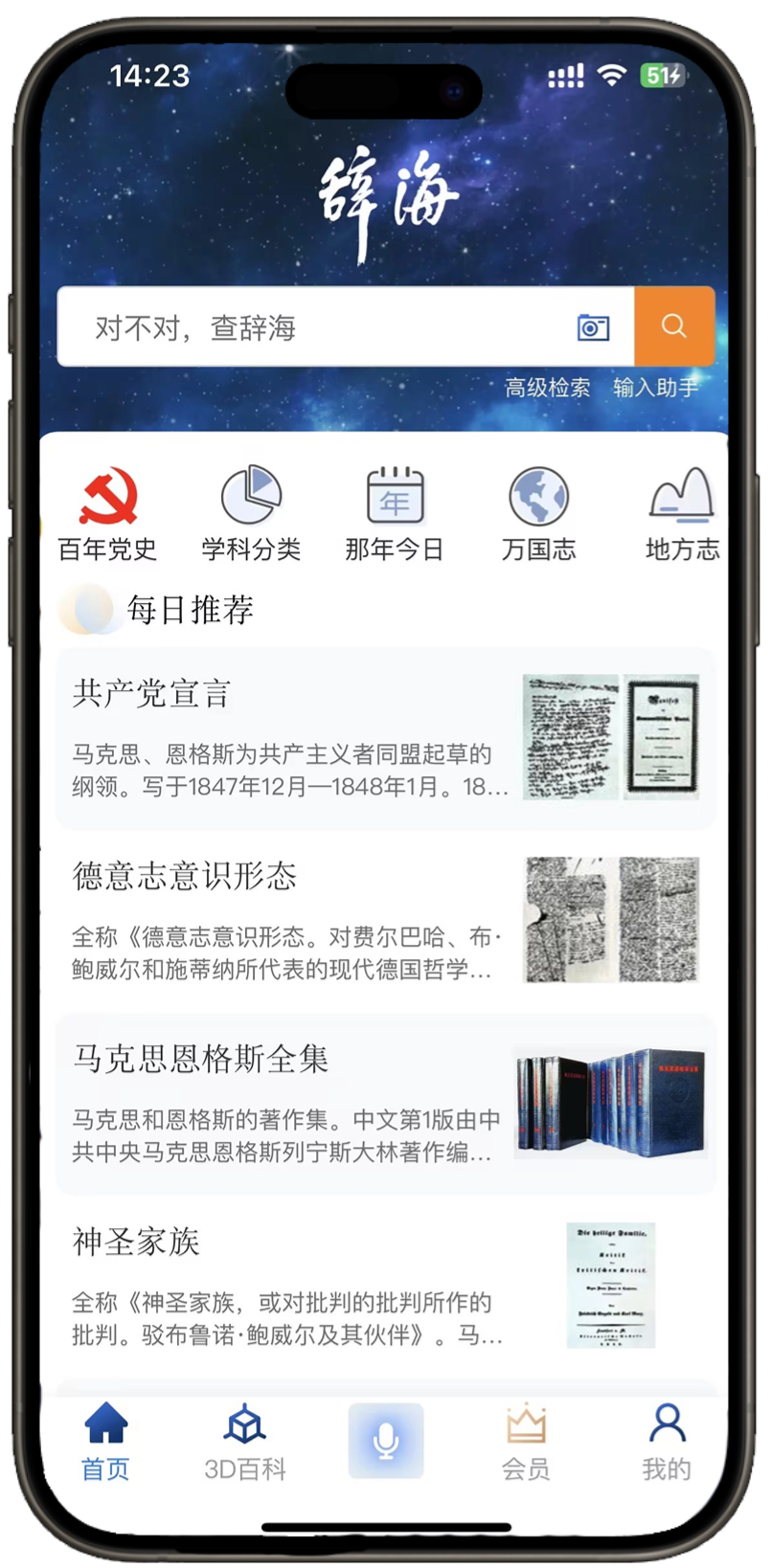Open 输入助手 input assistant
This screenshot has height=1568, width=770.
point(656,388)
